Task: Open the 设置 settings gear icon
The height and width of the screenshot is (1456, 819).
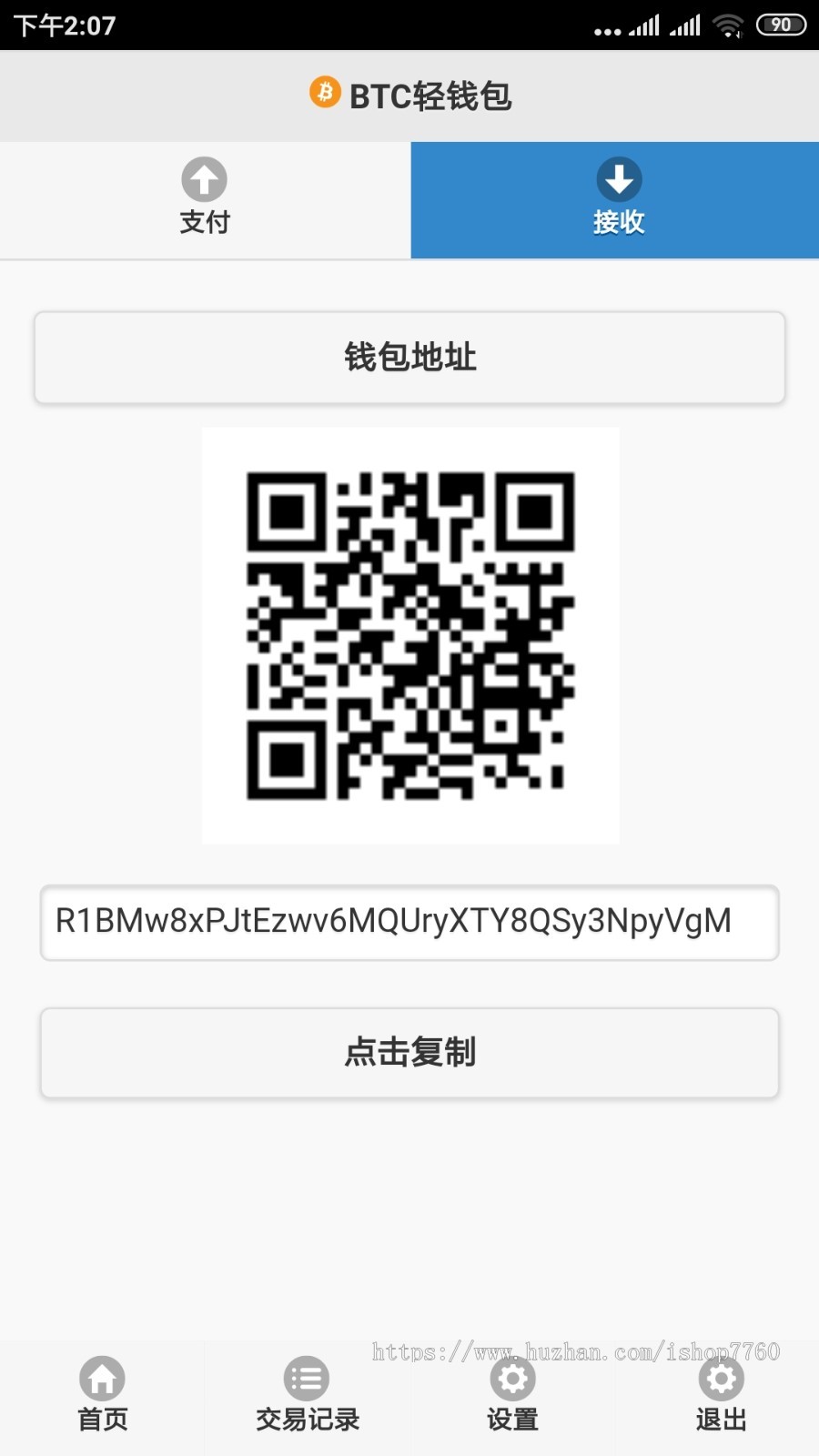Action: tap(511, 1378)
